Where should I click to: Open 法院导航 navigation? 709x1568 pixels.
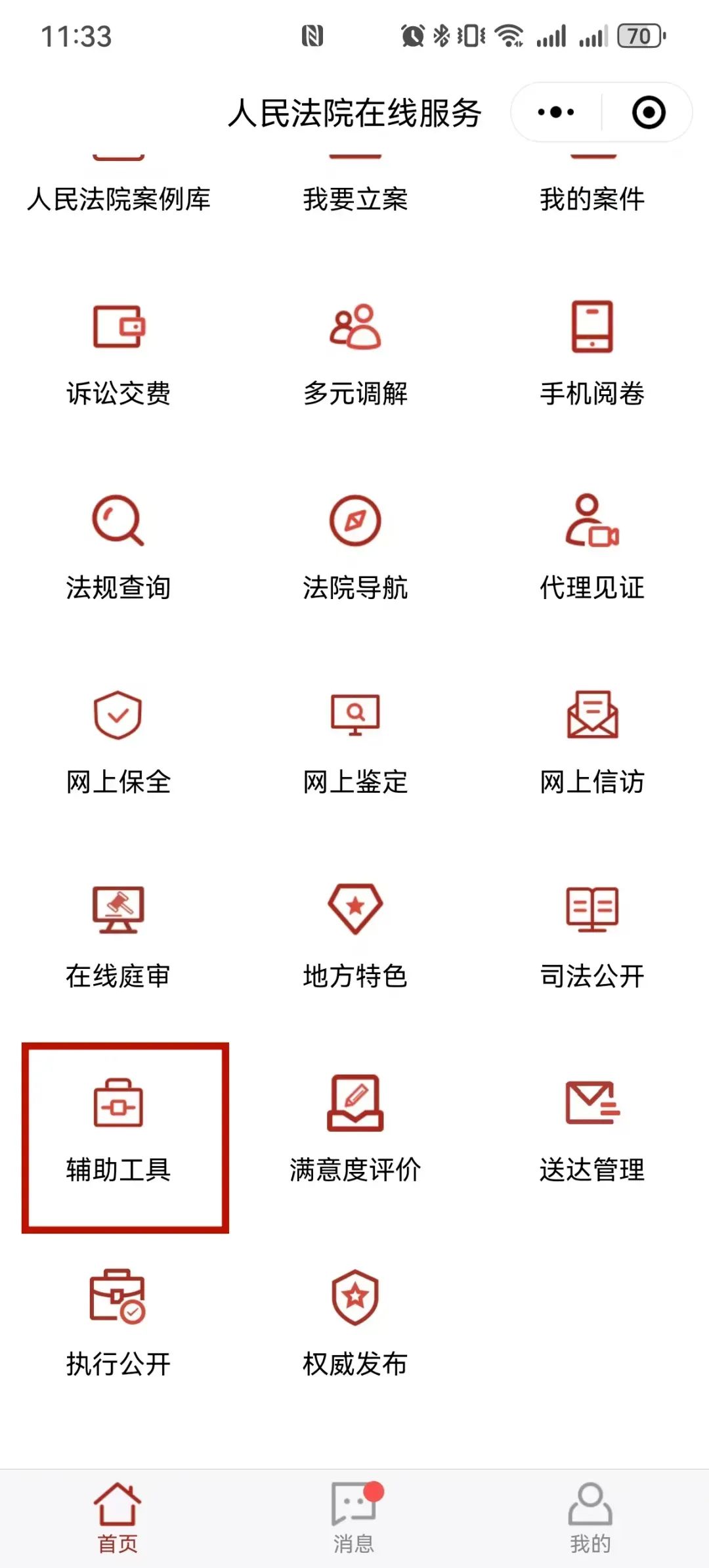pos(355,549)
